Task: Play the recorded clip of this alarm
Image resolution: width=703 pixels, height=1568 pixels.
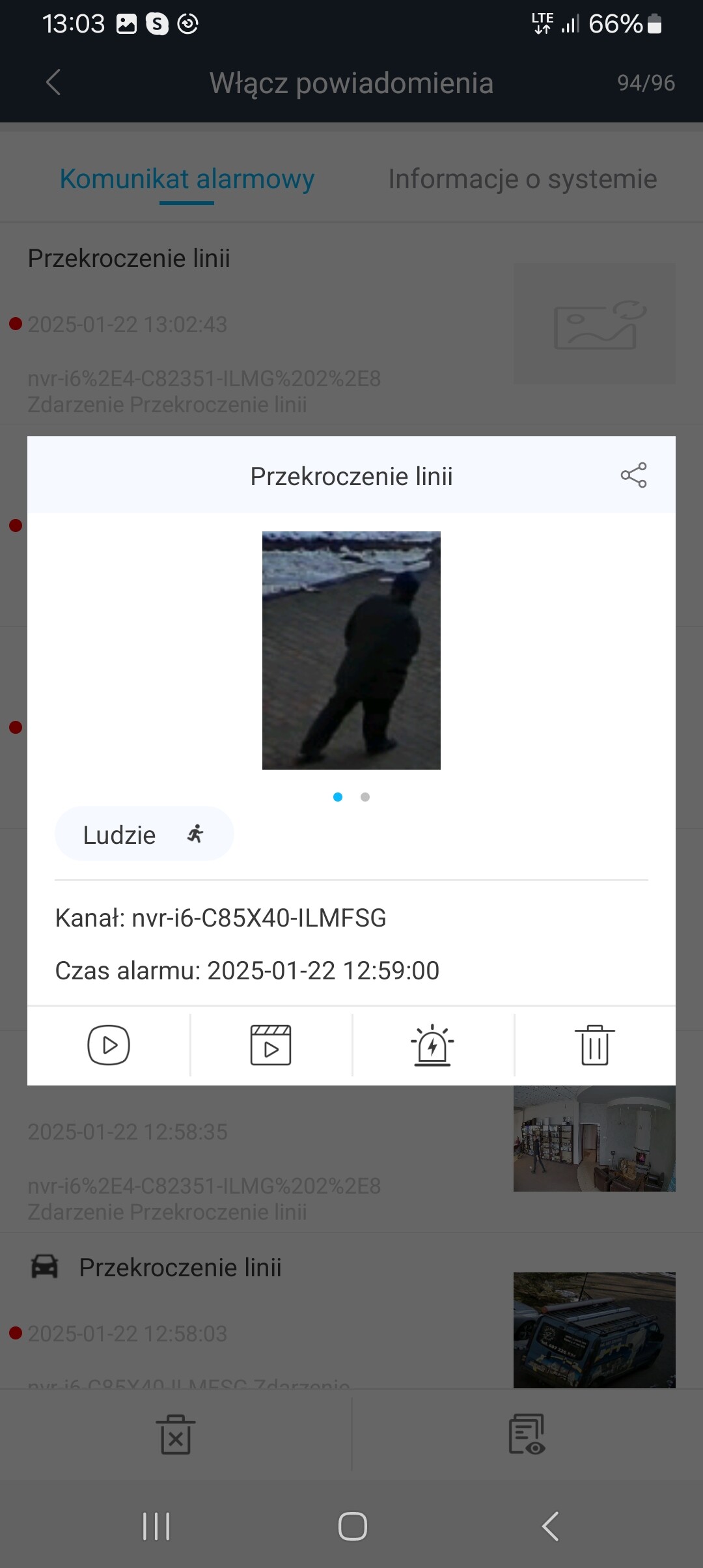Action: [271, 1045]
